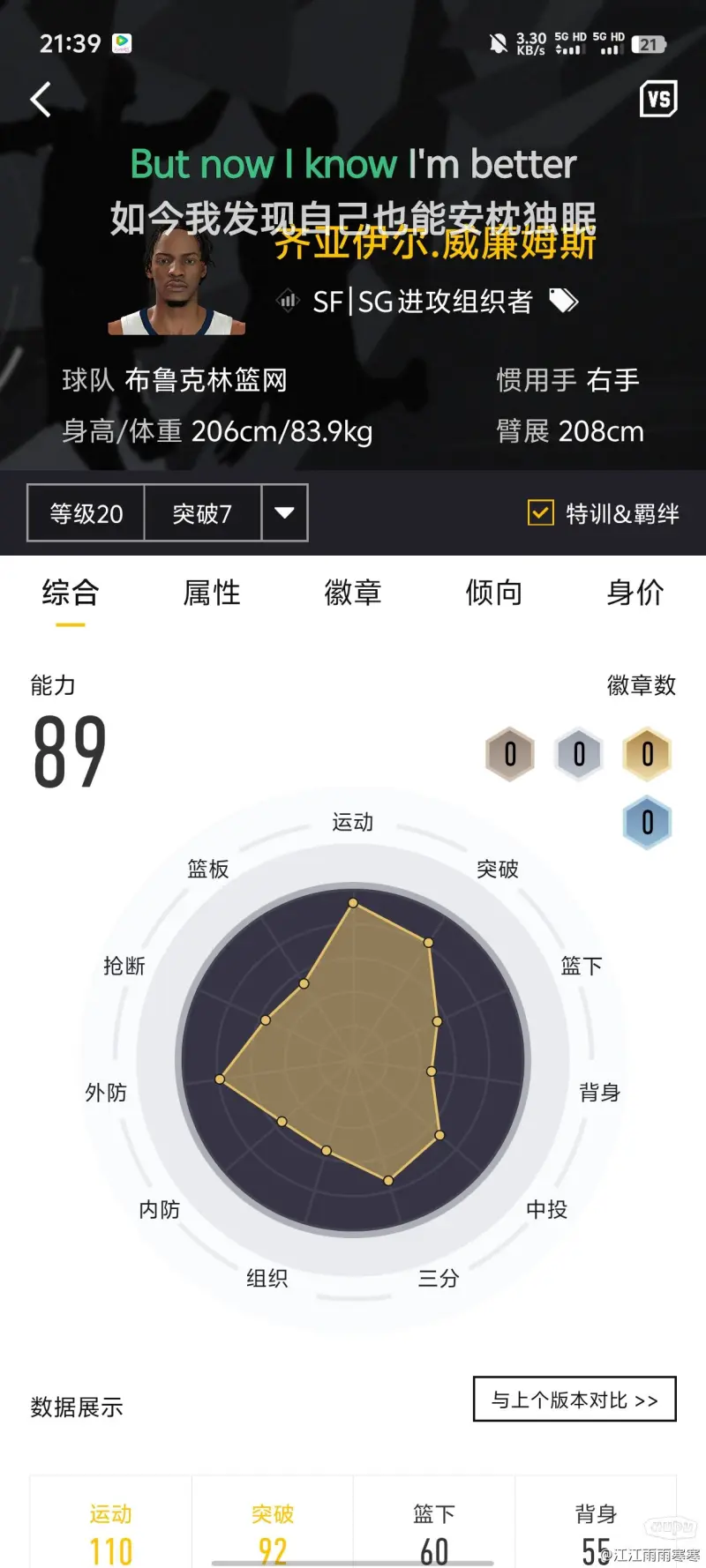
Task: Select the 综合 tab
Action: pos(71,593)
